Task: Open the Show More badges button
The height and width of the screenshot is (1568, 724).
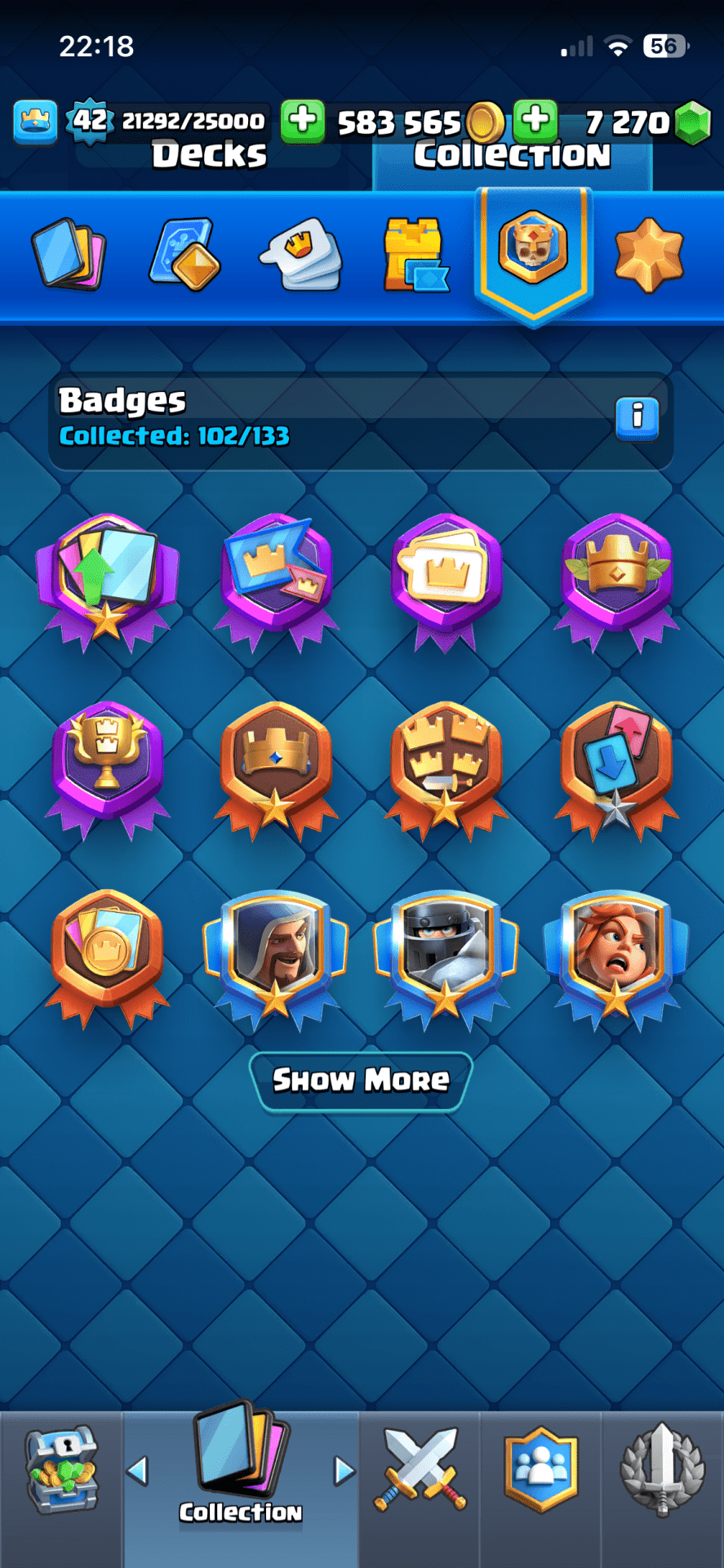Action: [361, 1080]
